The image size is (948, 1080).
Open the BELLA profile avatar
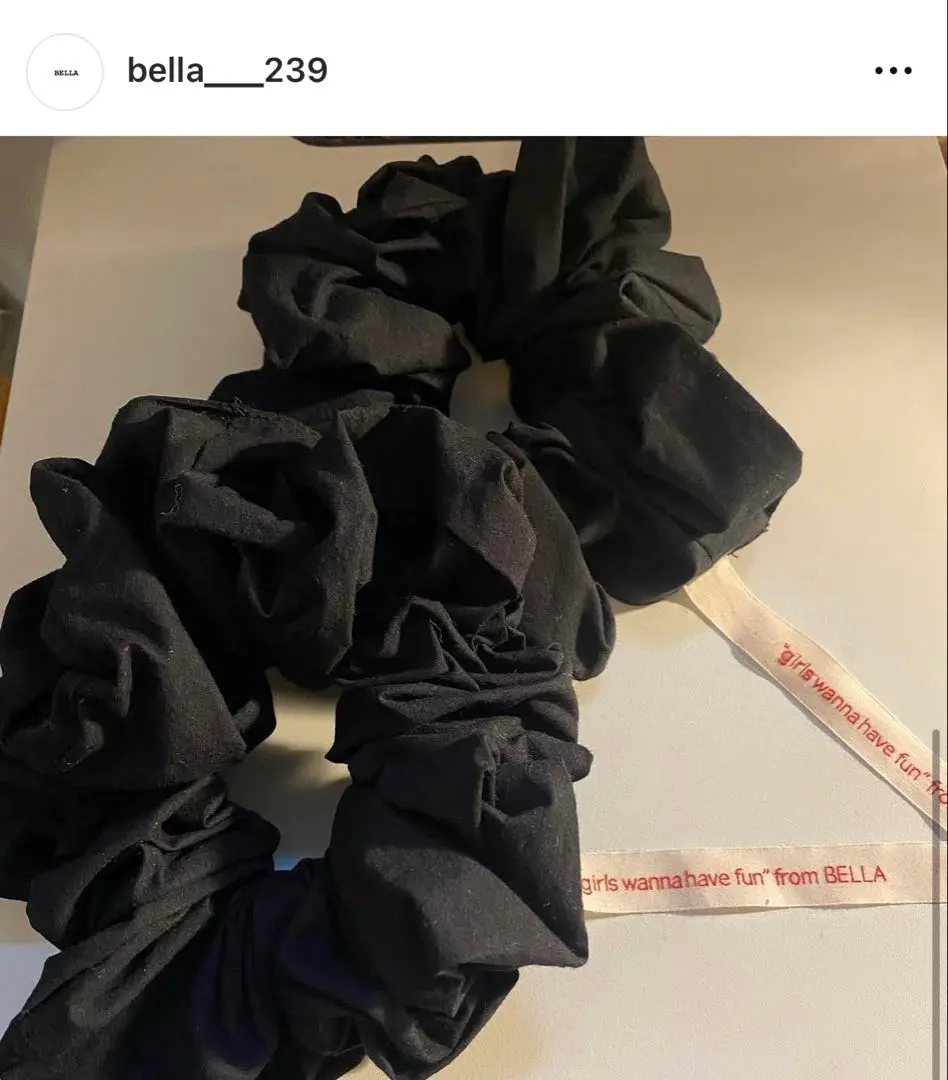coord(65,72)
